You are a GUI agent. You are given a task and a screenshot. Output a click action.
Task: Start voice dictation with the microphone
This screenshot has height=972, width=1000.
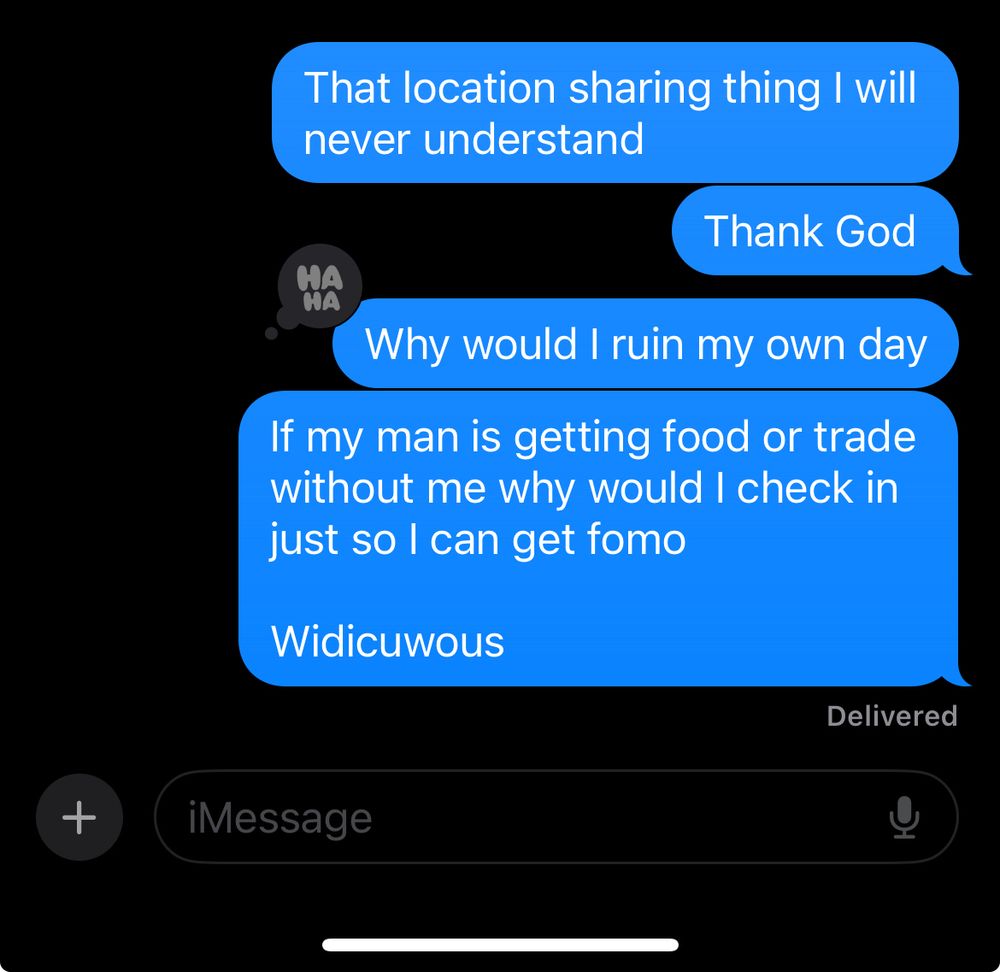point(904,818)
